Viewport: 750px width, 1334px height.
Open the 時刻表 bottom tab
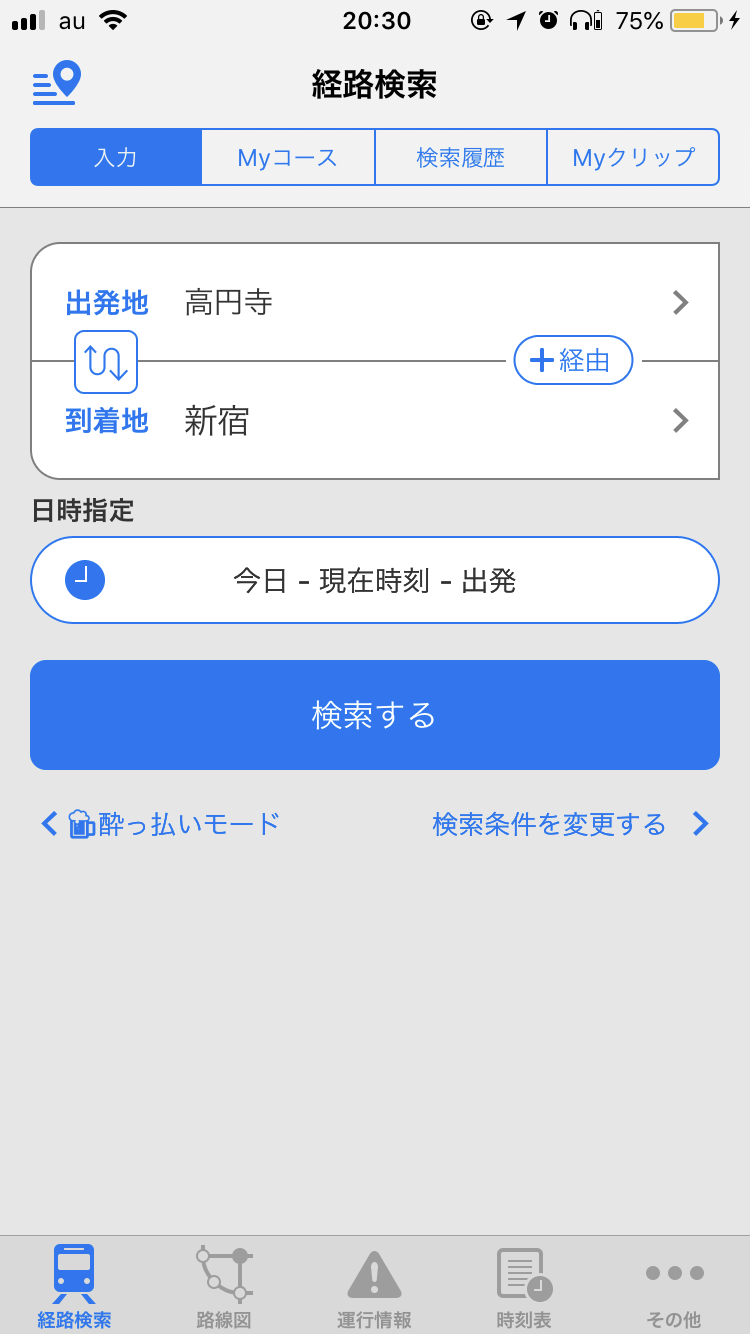tap(524, 1287)
